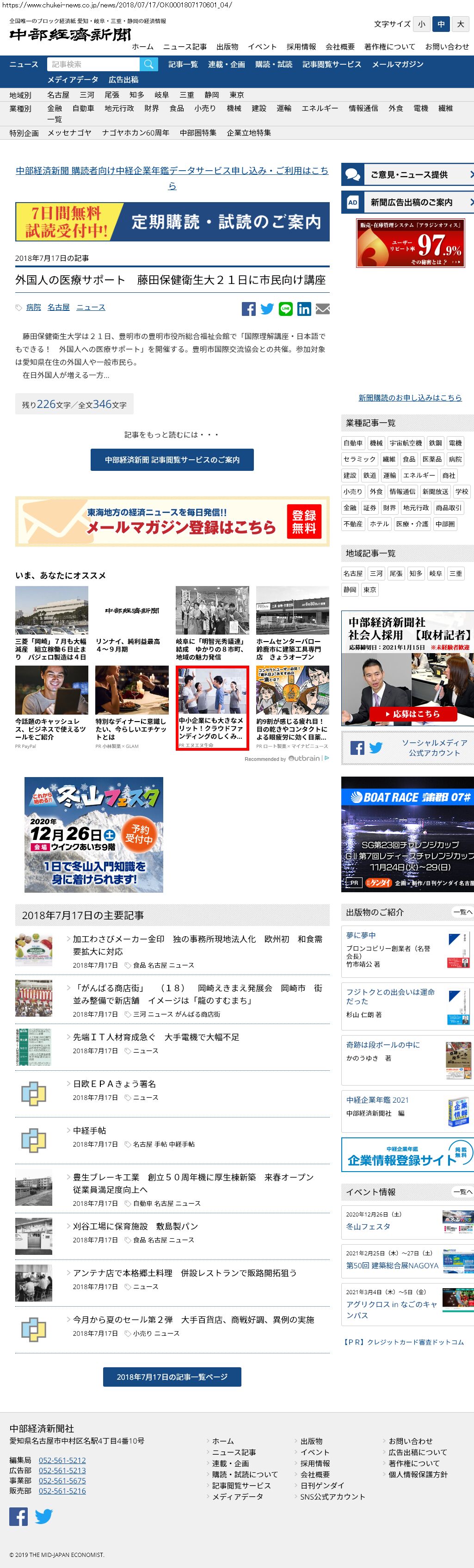This screenshot has width=474, height=1568.
Task: Share the article via LINE
Action: 285,309
